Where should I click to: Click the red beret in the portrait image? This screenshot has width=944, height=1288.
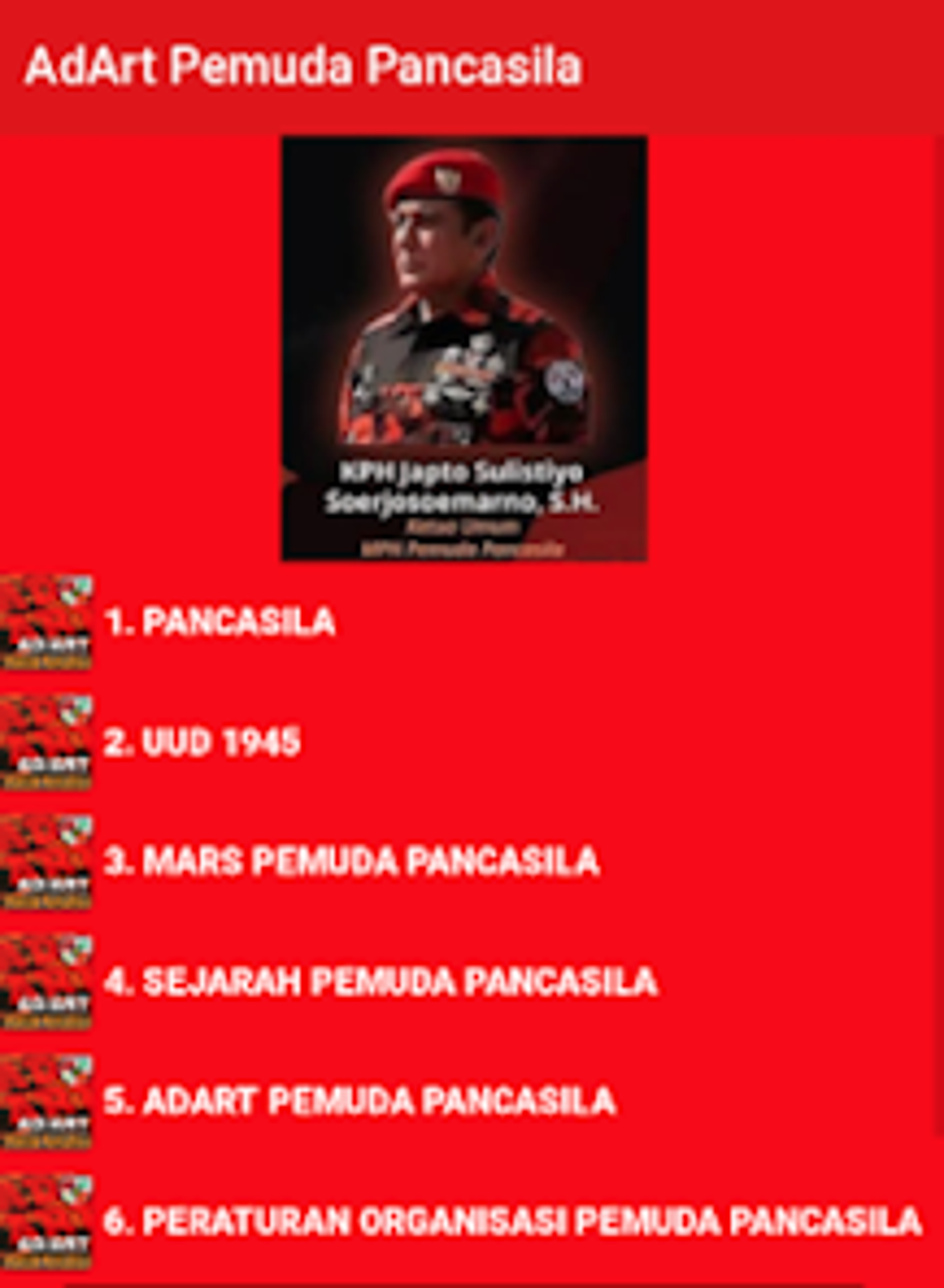(x=442, y=185)
